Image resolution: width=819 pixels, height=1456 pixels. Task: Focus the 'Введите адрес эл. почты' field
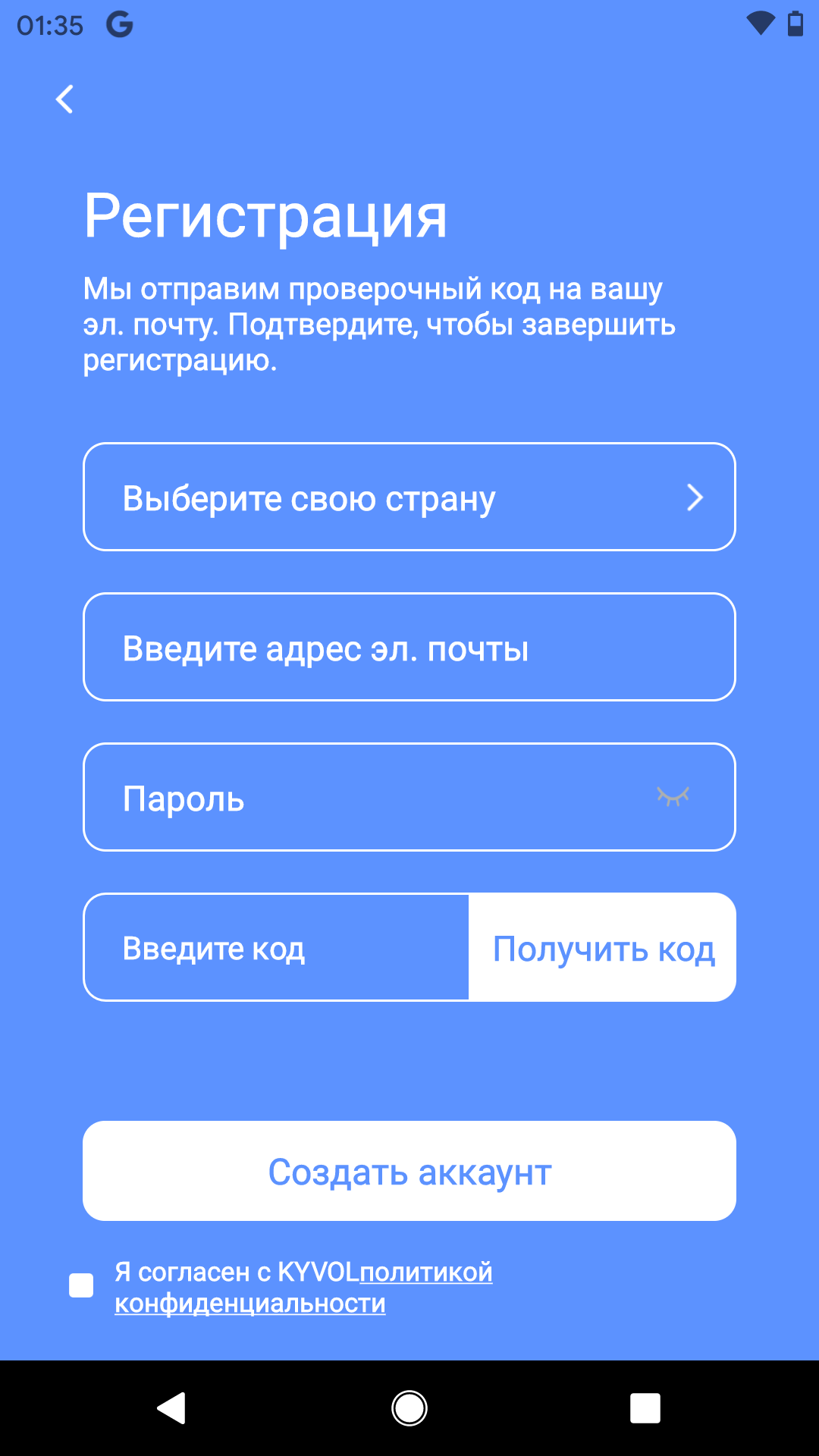tap(409, 648)
